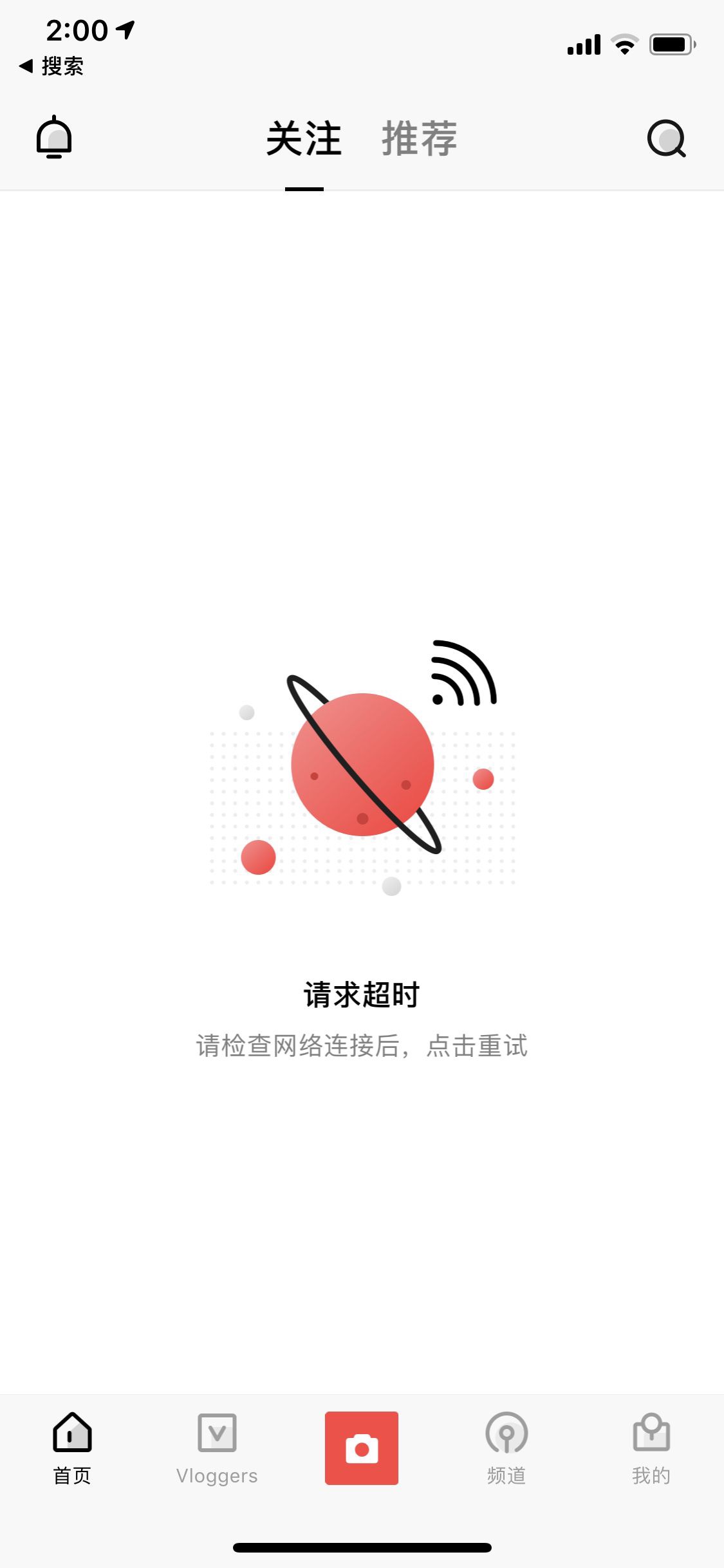Tap 请求超时 message to retry loading
This screenshot has height=1568, width=724.
coord(362,994)
